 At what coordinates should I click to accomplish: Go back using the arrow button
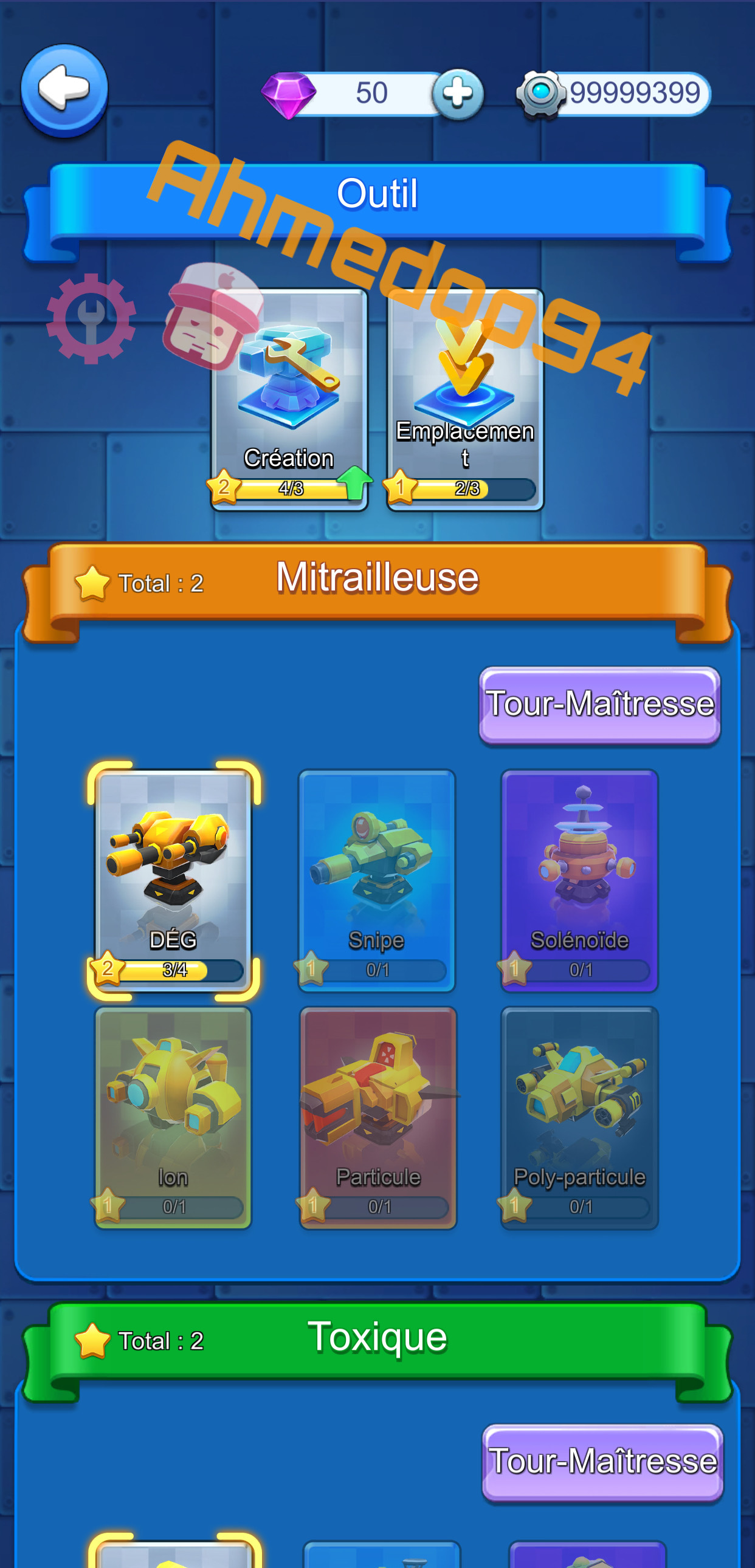(64, 89)
